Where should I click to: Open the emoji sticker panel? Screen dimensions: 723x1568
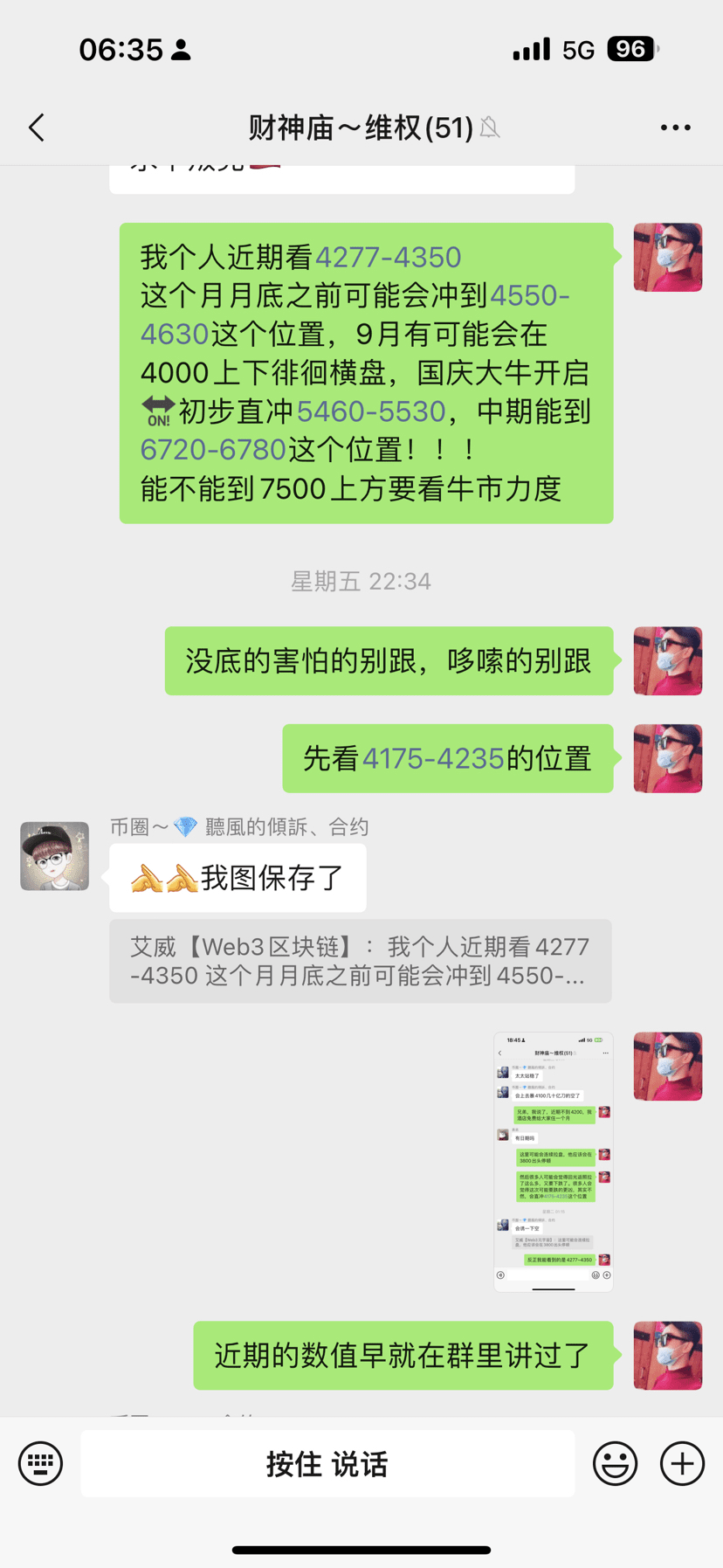pos(615,1463)
